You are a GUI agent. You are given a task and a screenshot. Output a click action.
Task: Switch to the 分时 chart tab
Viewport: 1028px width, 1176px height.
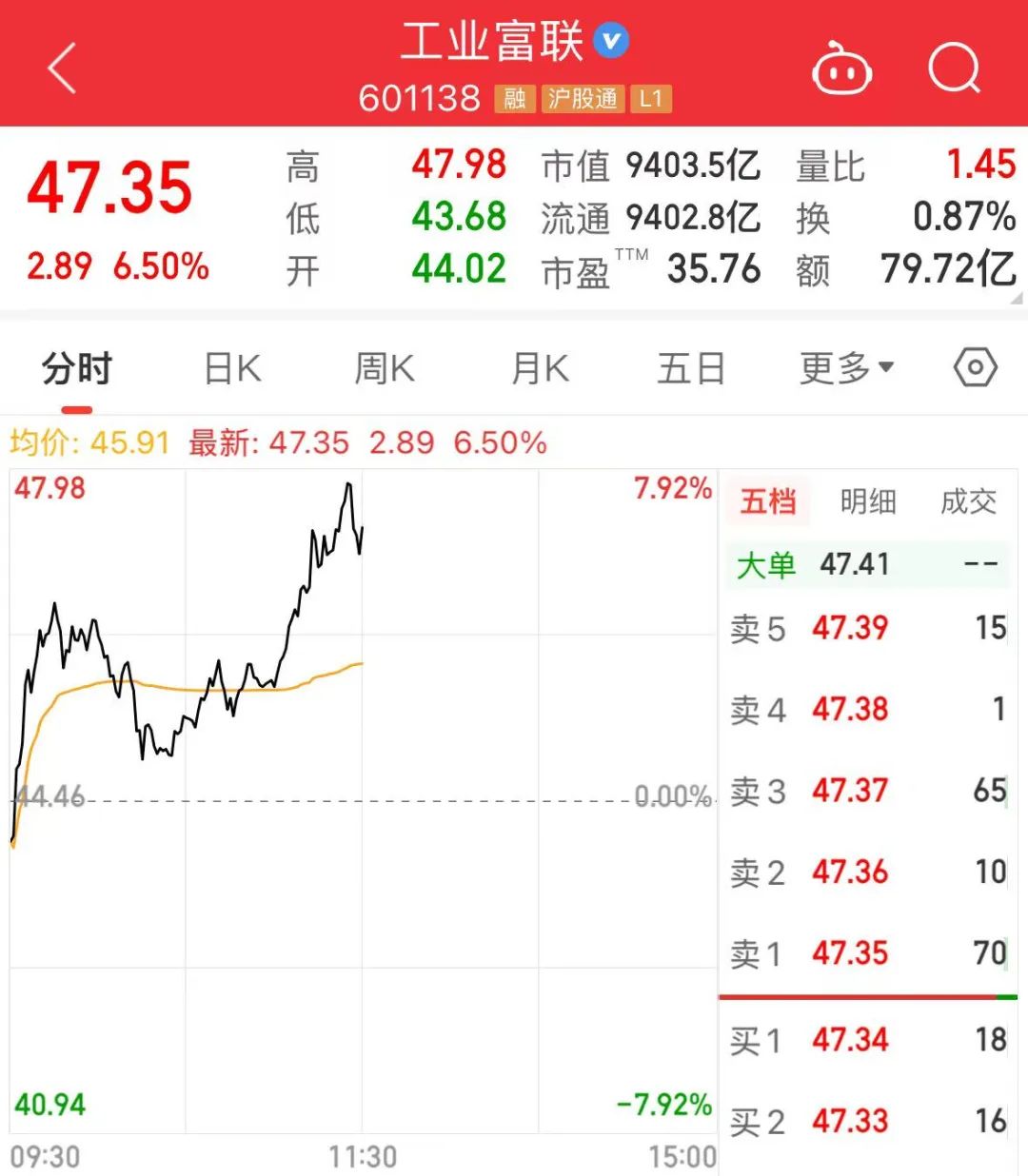point(77,369)
